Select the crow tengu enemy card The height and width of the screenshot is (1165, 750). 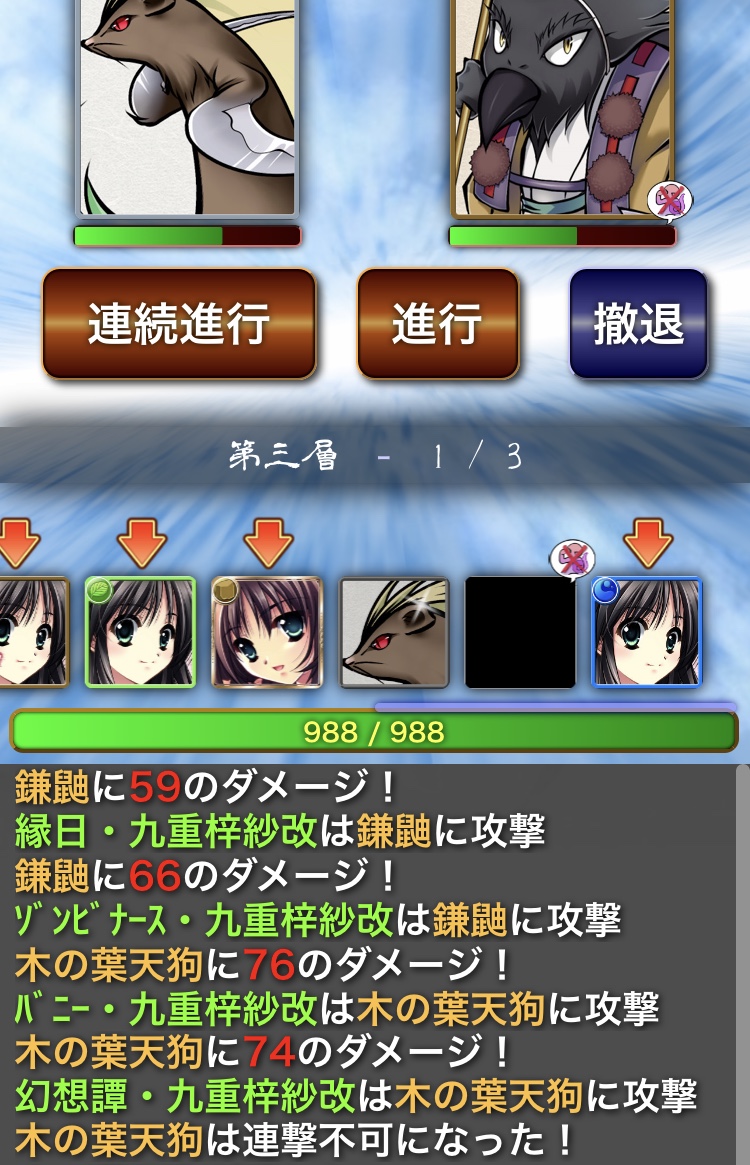pos(562,105)
